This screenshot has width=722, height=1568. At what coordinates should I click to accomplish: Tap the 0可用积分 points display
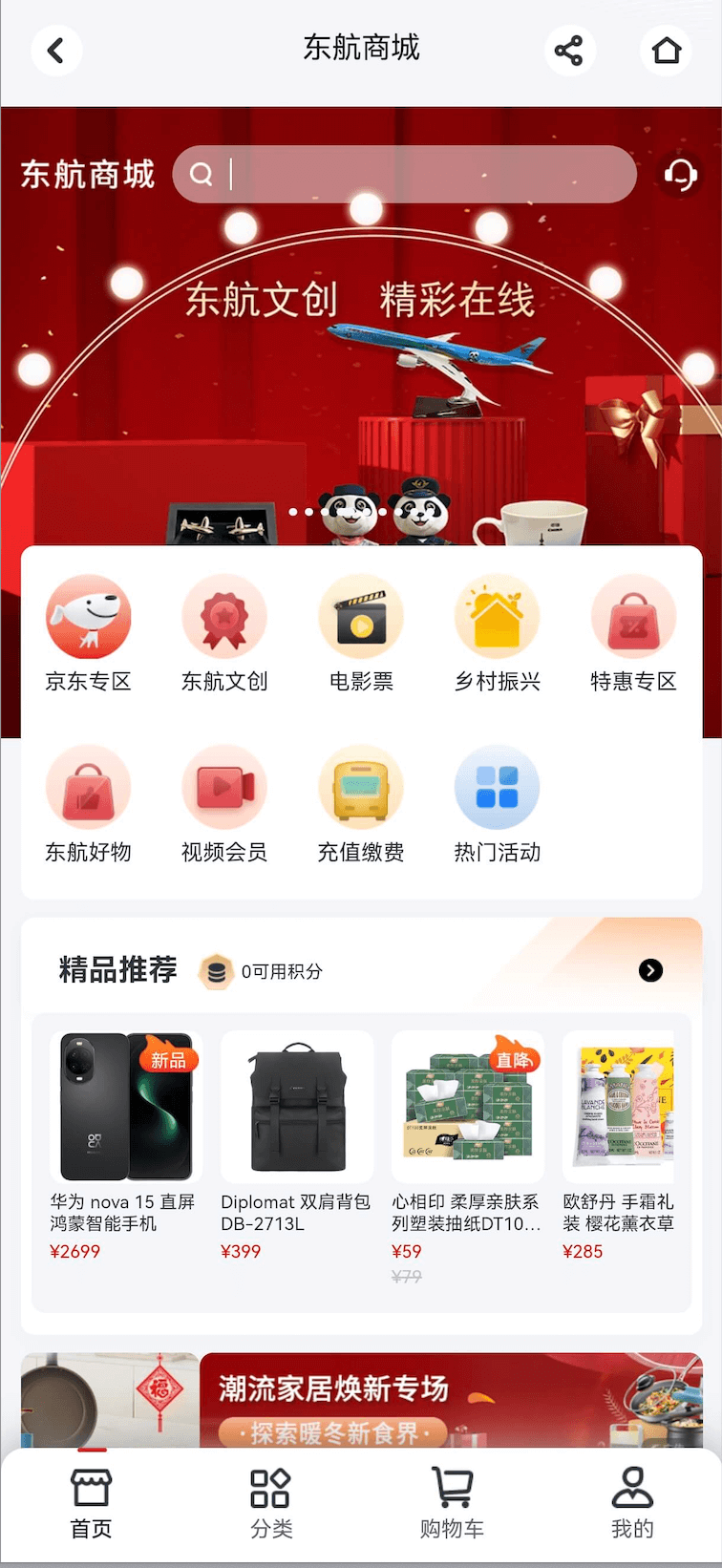(260, 971)
